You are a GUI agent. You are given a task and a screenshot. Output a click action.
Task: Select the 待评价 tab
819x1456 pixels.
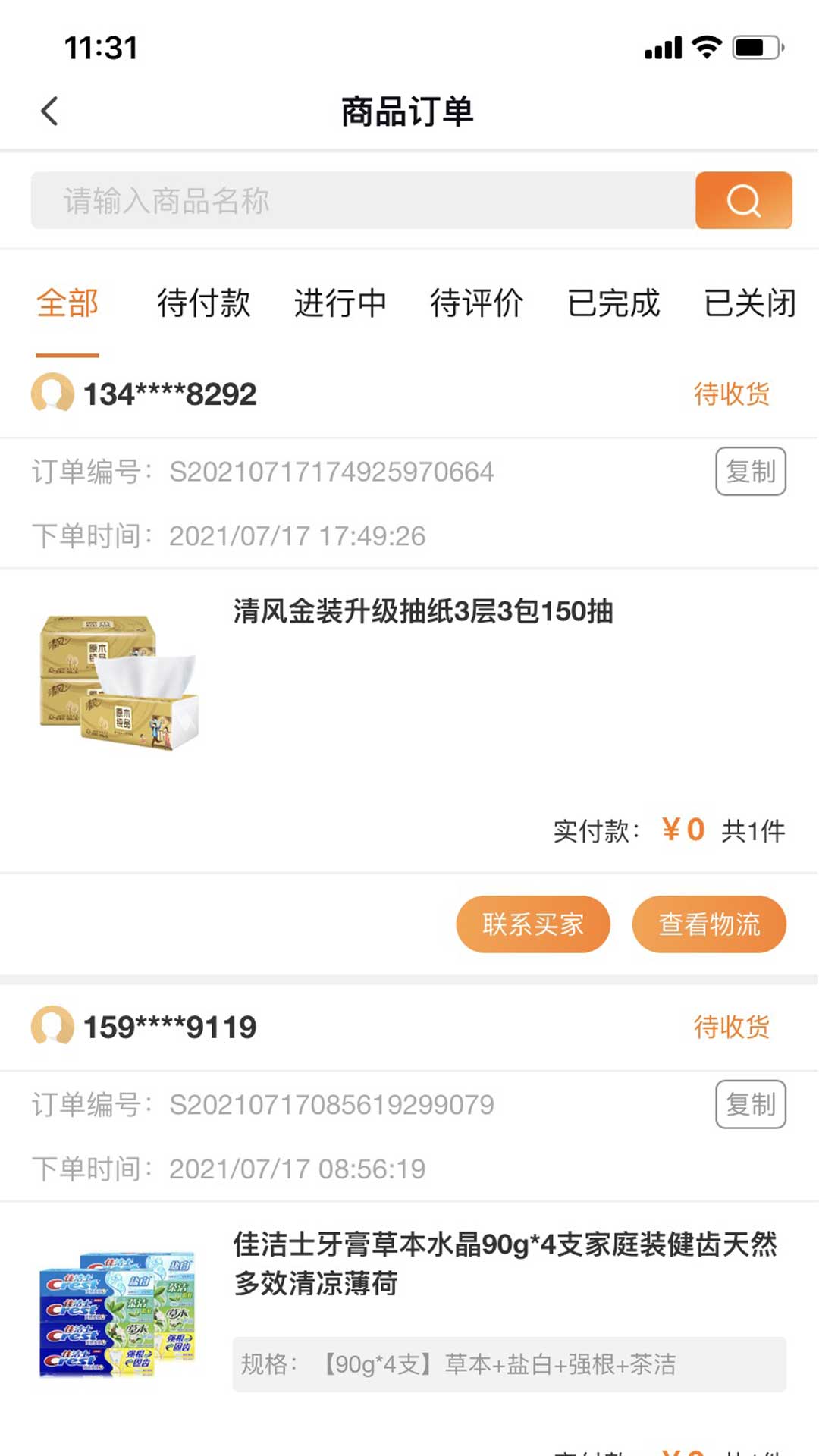click(x=476, y=303)
